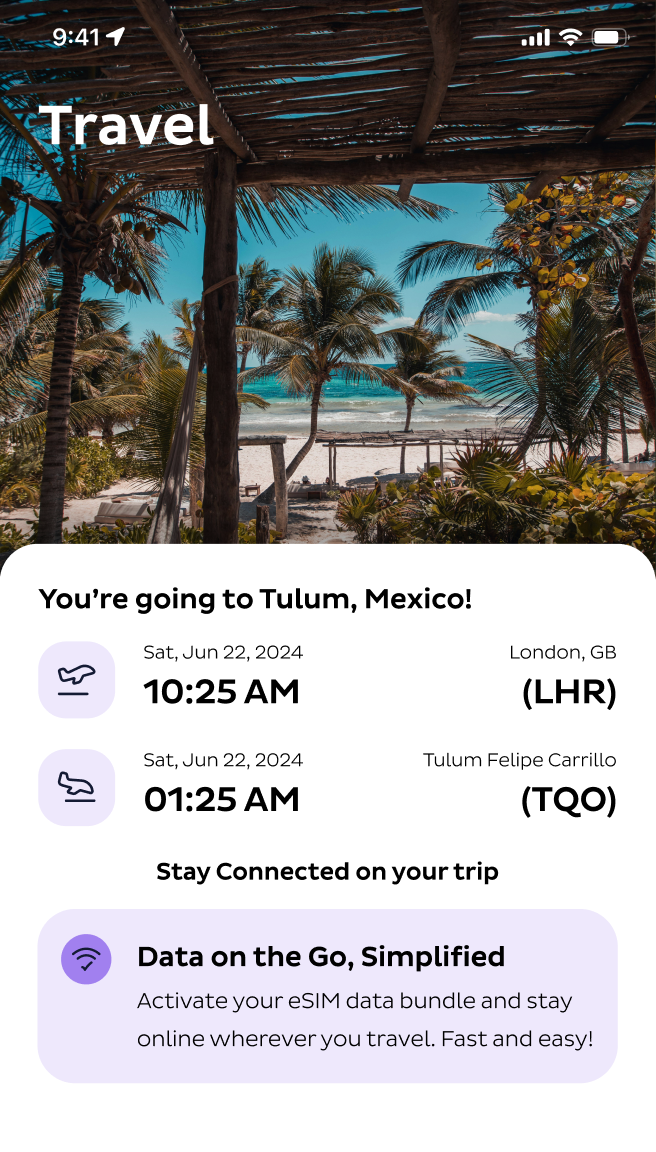656x1152 pixels.
Task: Open the Data on the Go eSIM card
Action: (327, 995)
